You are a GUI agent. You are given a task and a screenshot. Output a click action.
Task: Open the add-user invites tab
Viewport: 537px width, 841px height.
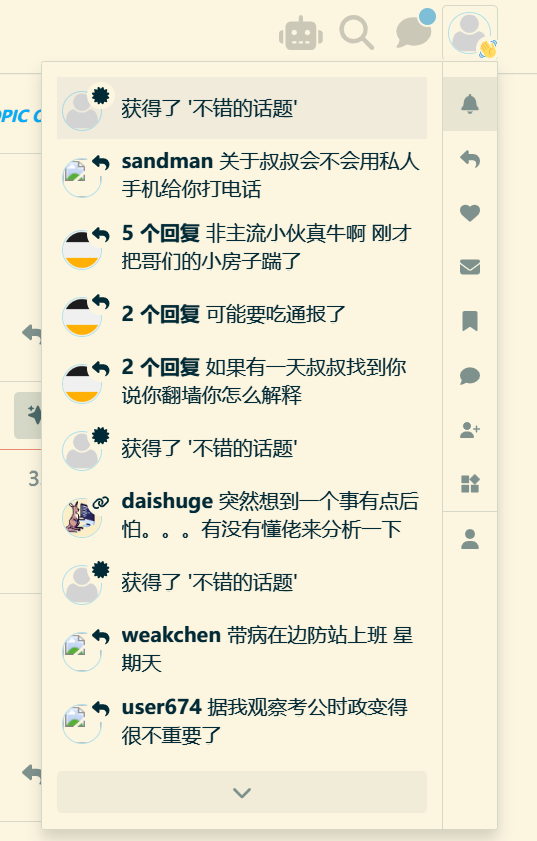pos(470,430)
